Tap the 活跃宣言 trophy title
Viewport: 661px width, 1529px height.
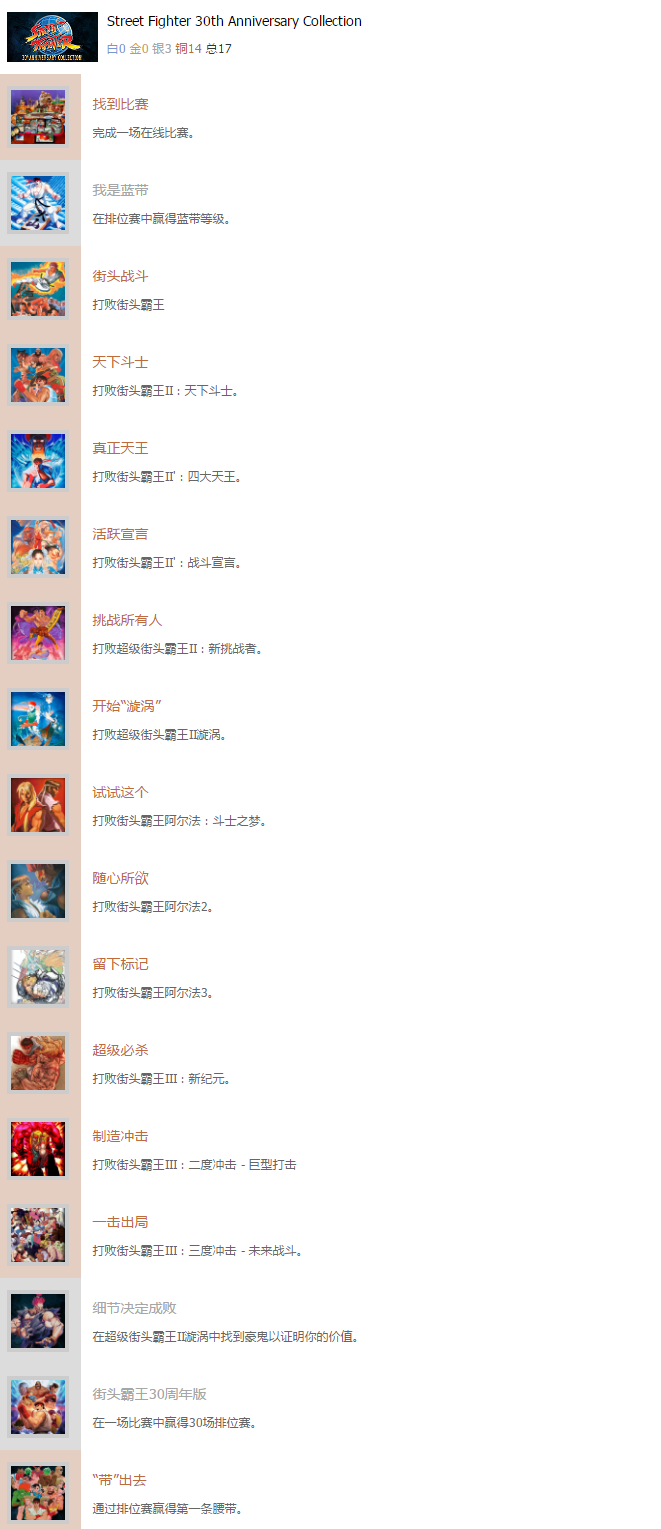[x=120, y=534]
